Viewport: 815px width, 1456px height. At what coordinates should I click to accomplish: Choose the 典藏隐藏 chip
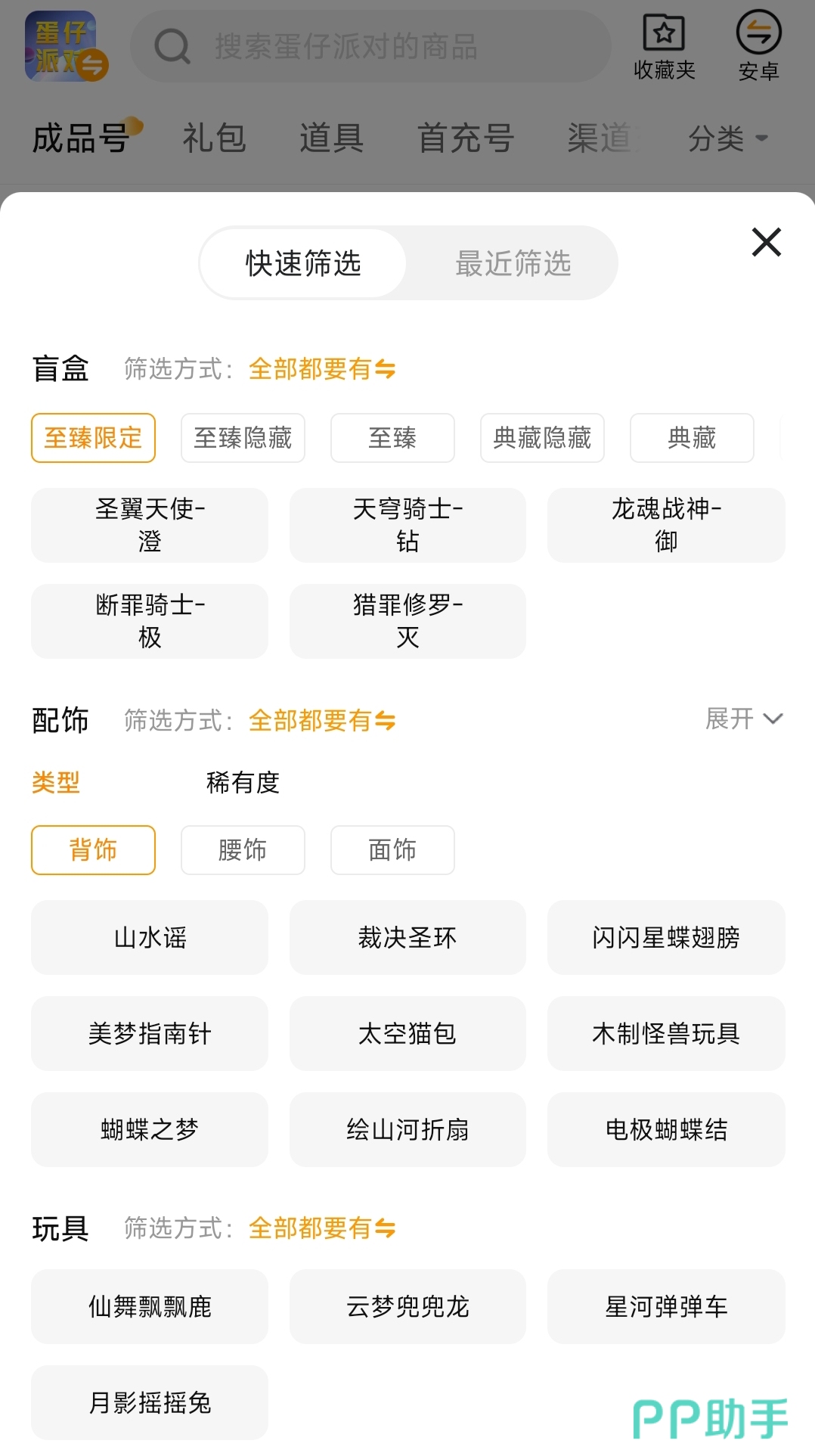pyautogui.click(x=542, y=438)
